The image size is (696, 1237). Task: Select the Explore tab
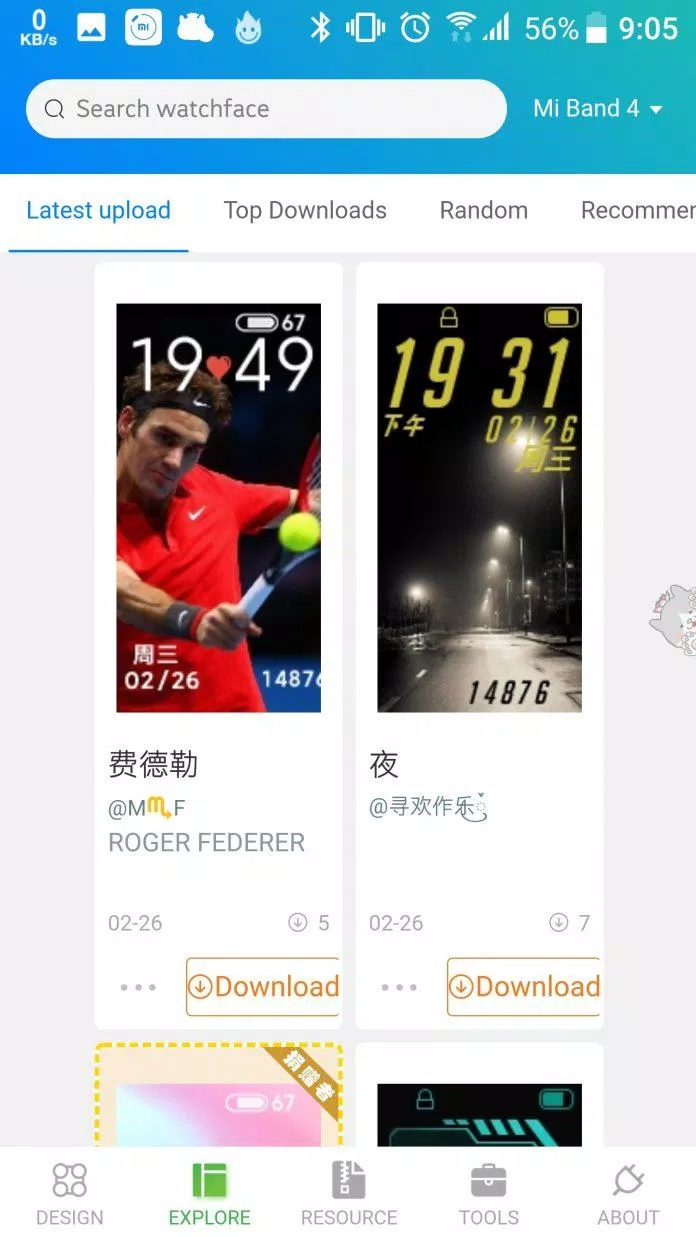tap(209, 1194)
